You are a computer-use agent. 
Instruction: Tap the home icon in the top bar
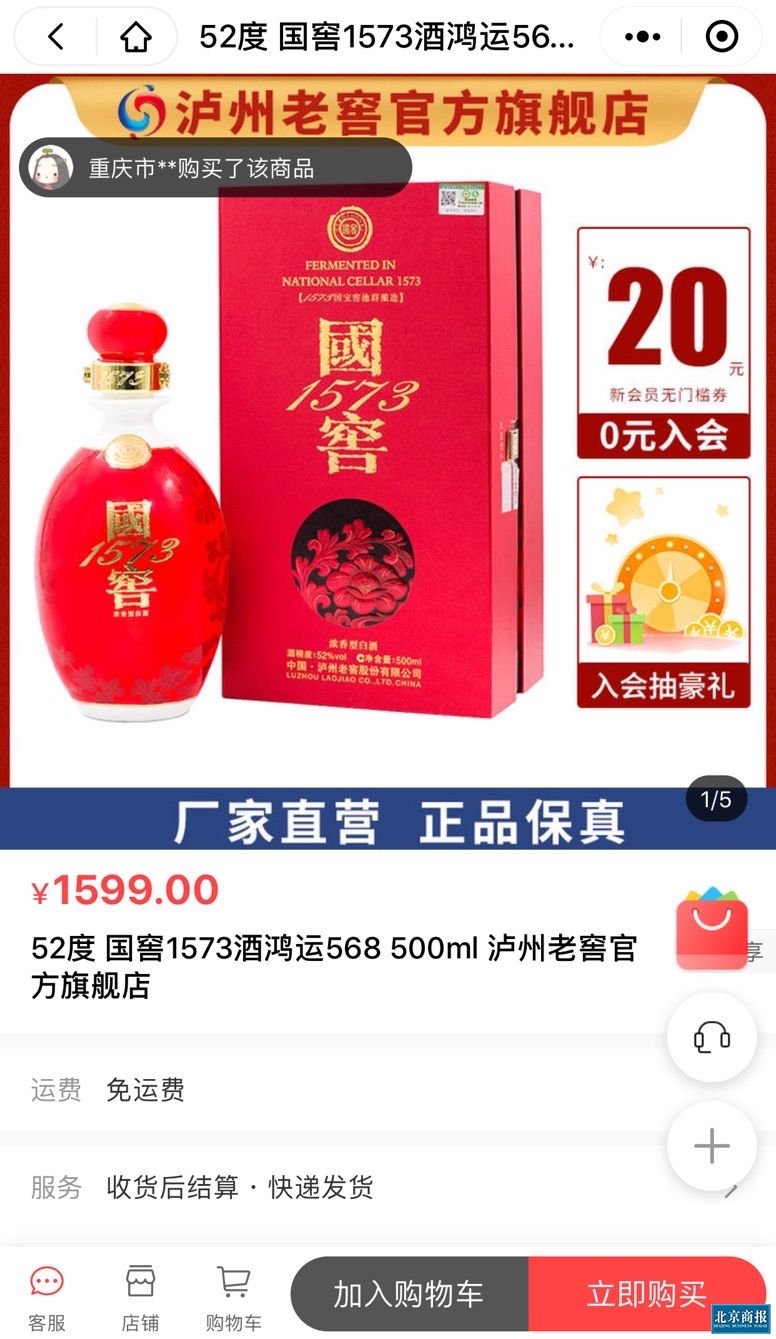(135, 38)
